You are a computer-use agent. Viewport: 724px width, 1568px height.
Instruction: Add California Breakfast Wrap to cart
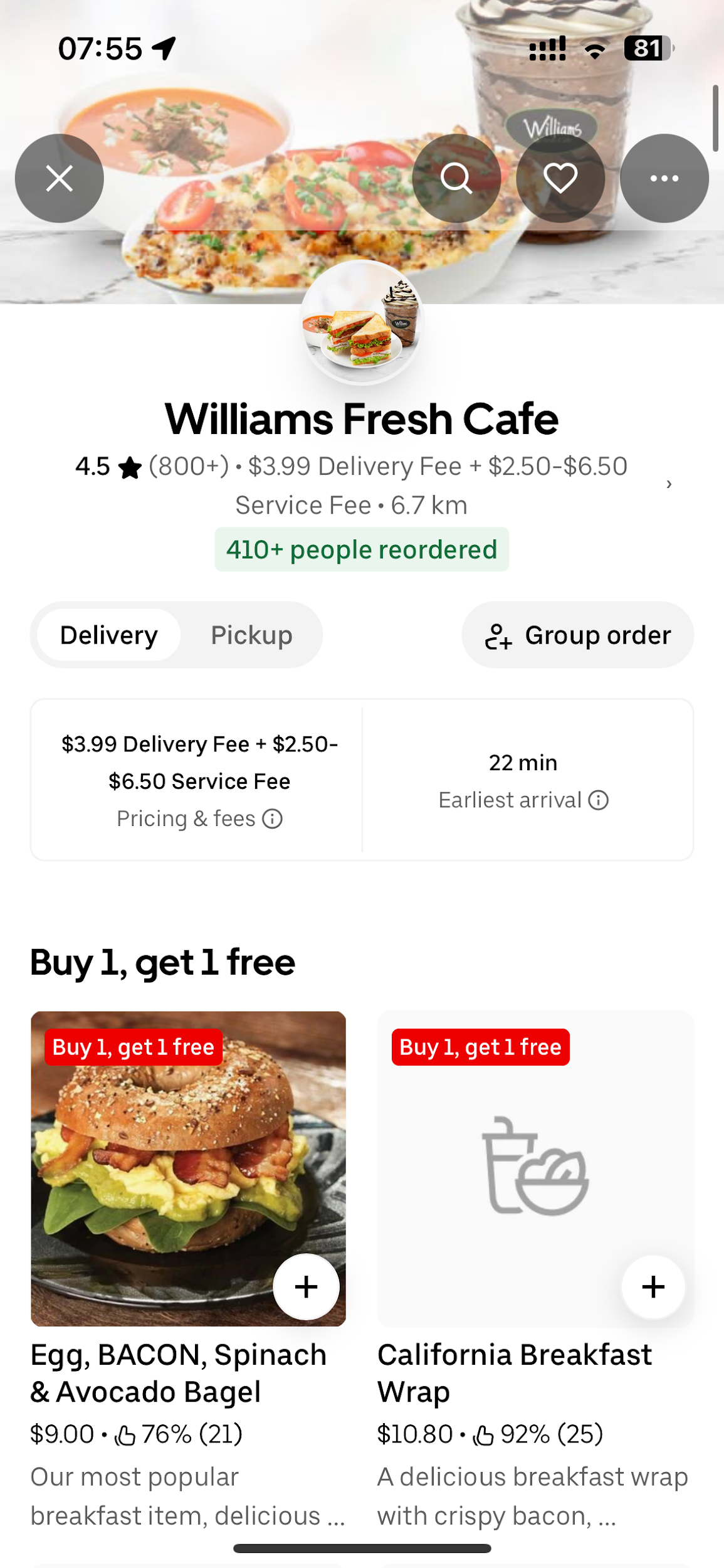coord(653,1286)
